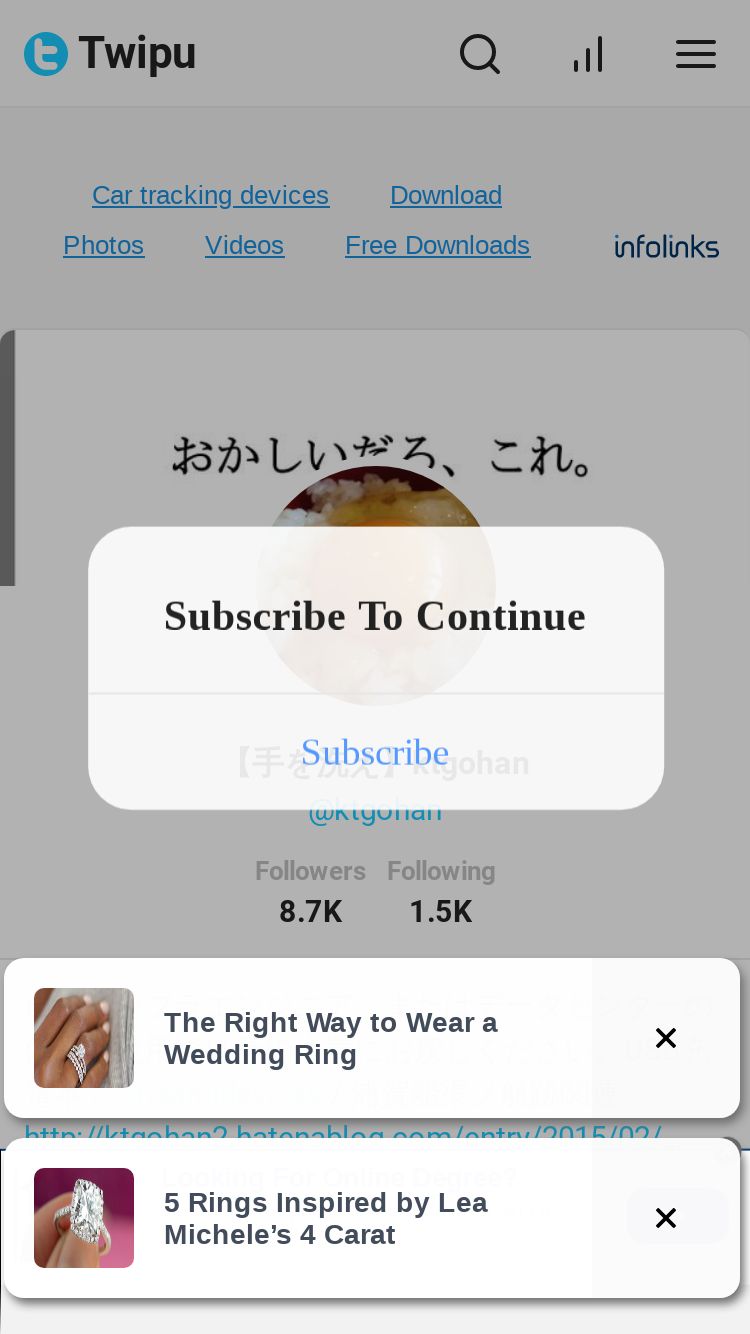Open the Download link
750x1334 pixels.
(446, 195)
